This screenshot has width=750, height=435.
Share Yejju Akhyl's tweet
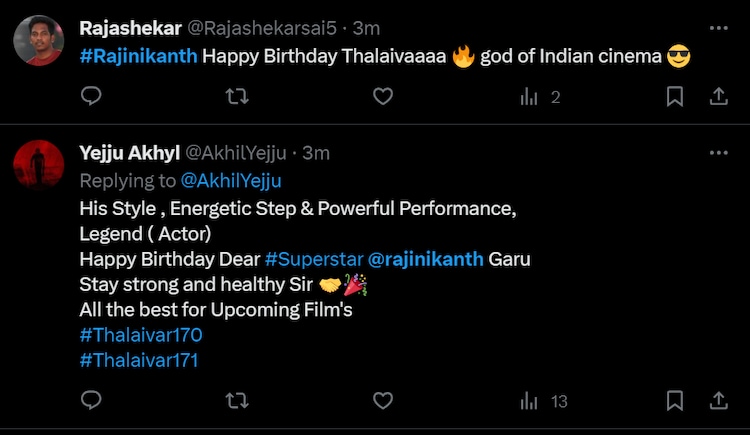coord(718,400)
